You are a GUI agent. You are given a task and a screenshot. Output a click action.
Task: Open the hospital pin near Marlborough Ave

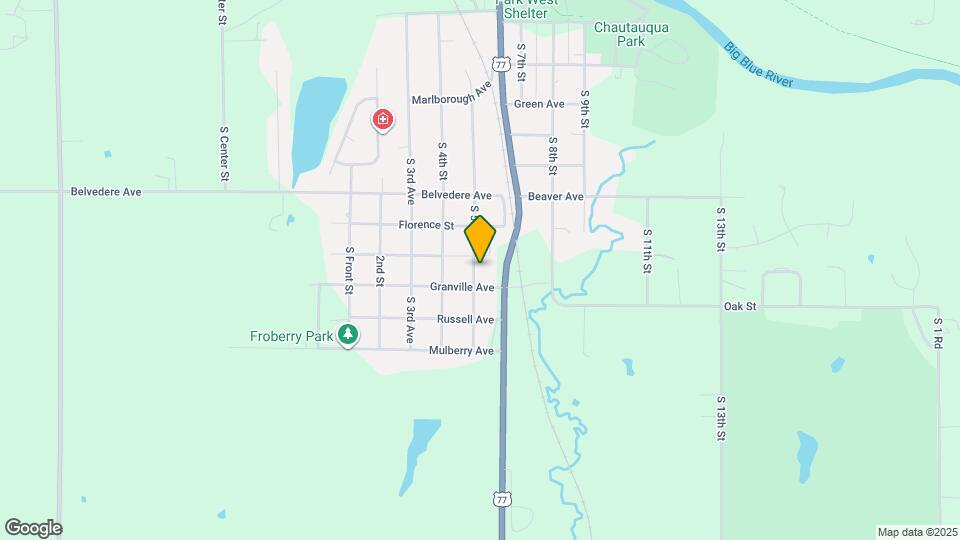(382, 121)
